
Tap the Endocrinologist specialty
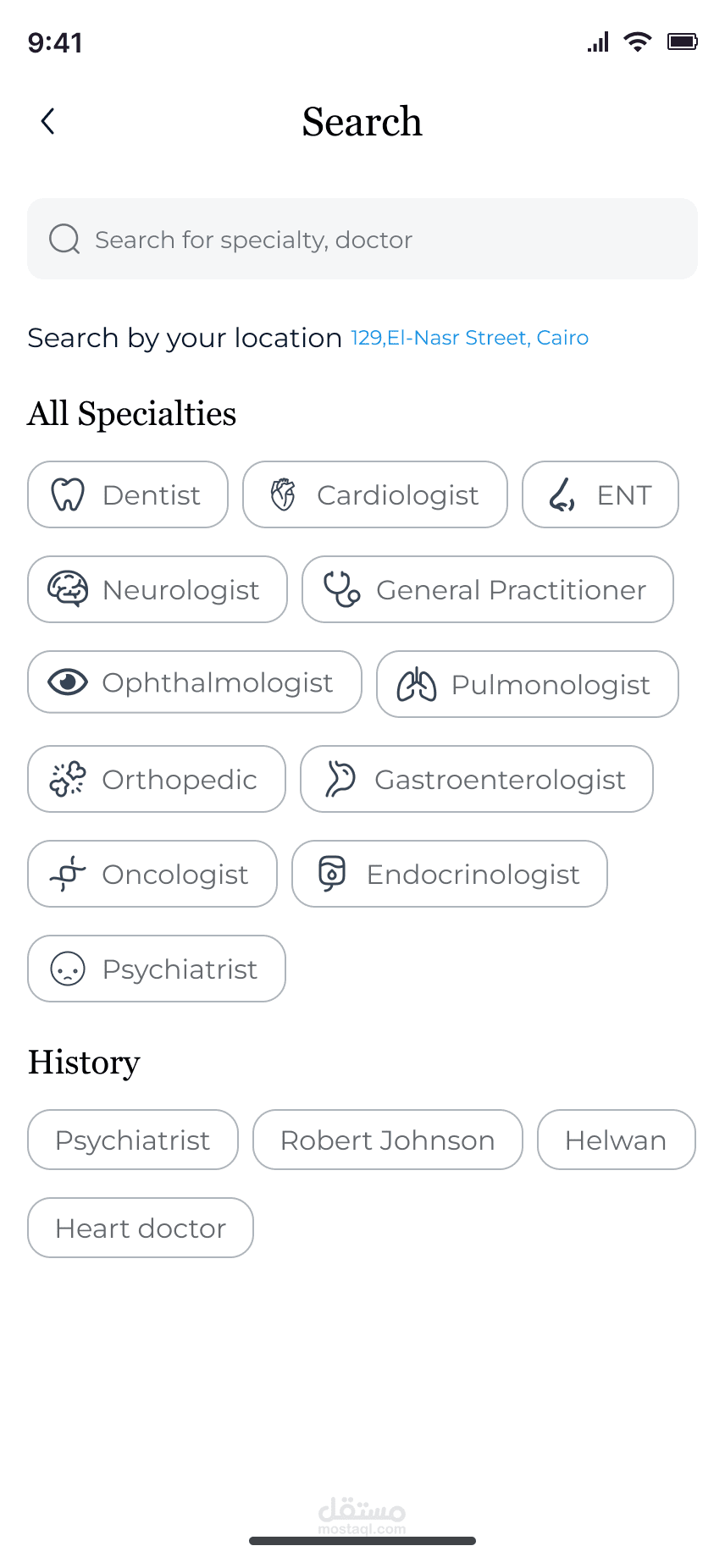[x=449, y=874]
